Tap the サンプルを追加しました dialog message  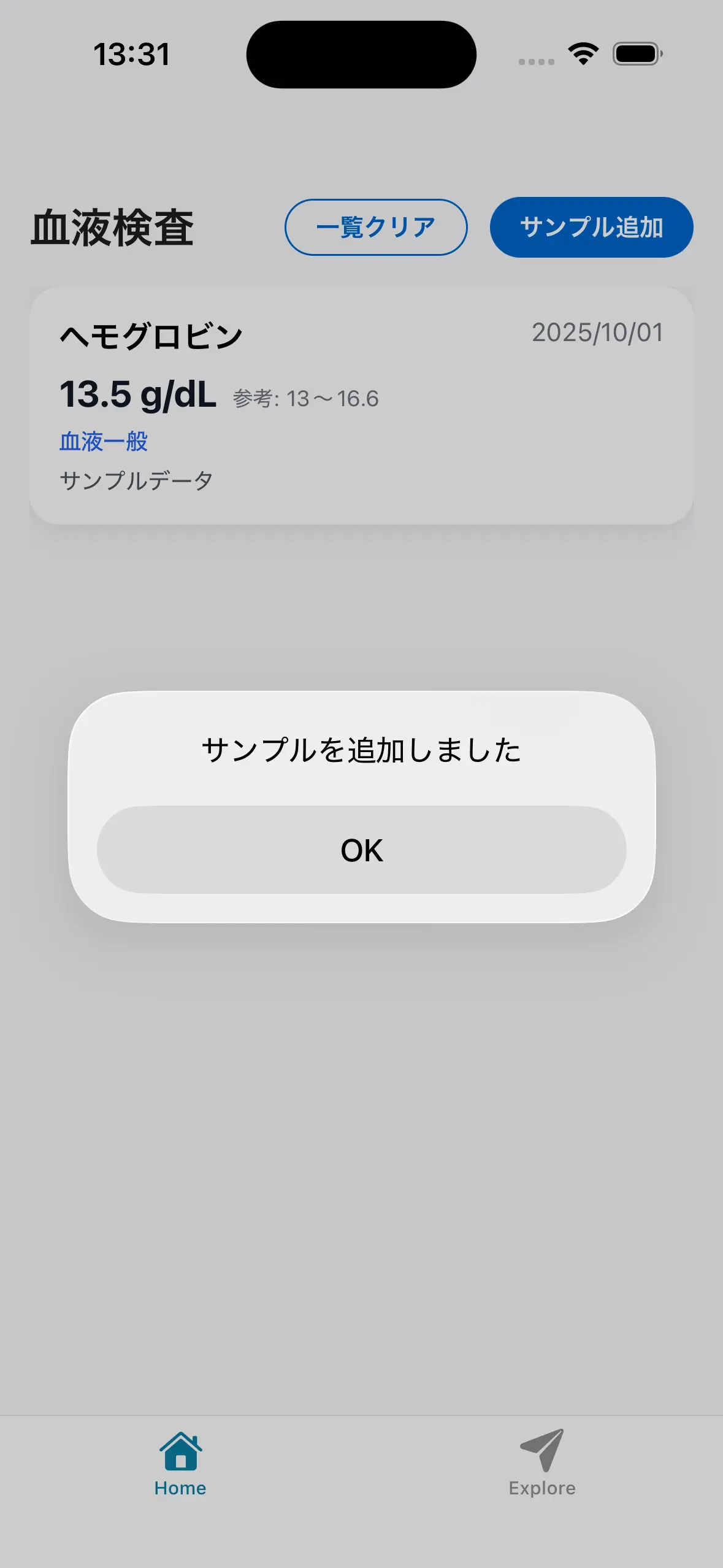pos(361,750)
